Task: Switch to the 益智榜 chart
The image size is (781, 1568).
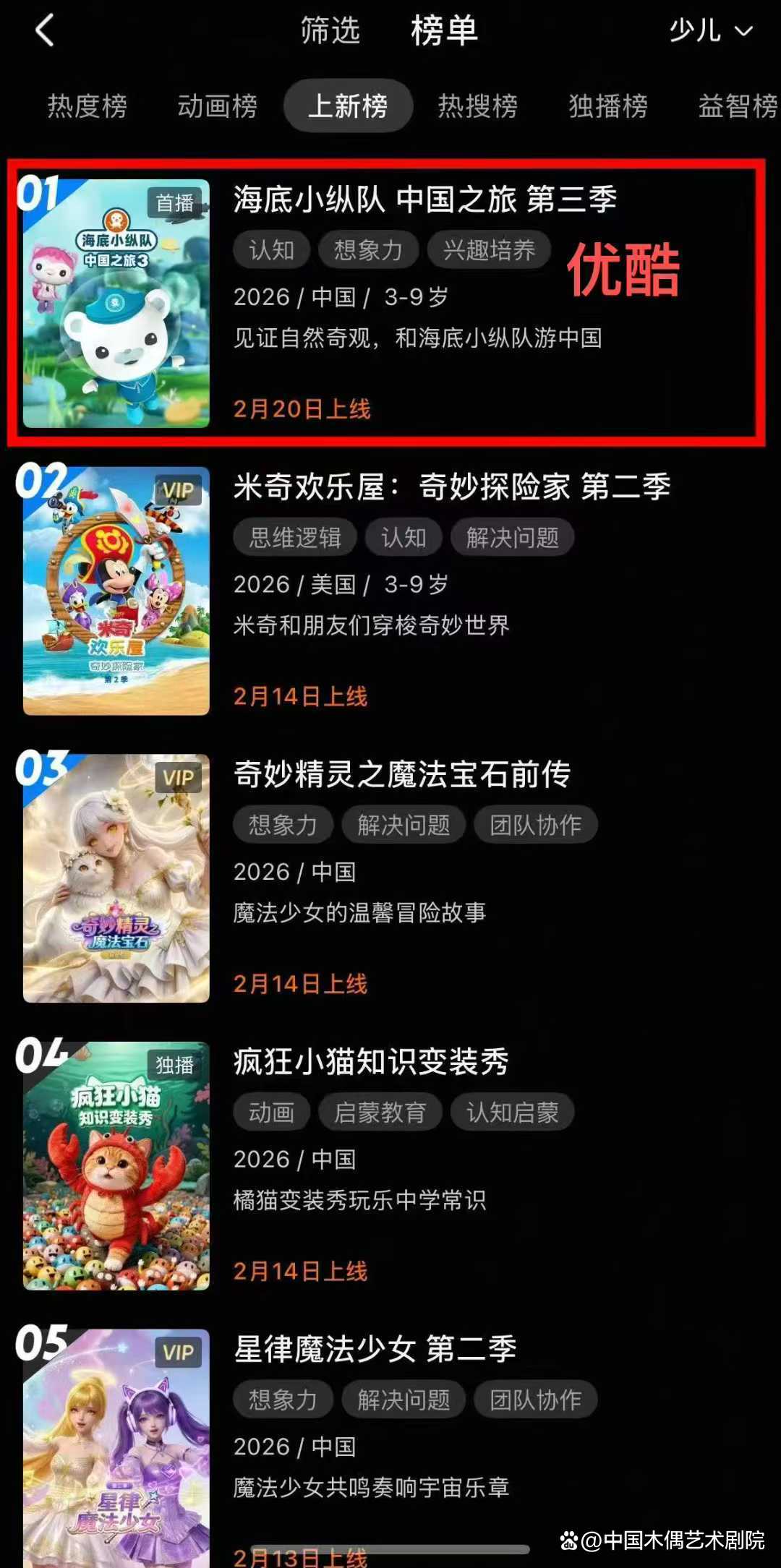Action: (x=736, y=106)
